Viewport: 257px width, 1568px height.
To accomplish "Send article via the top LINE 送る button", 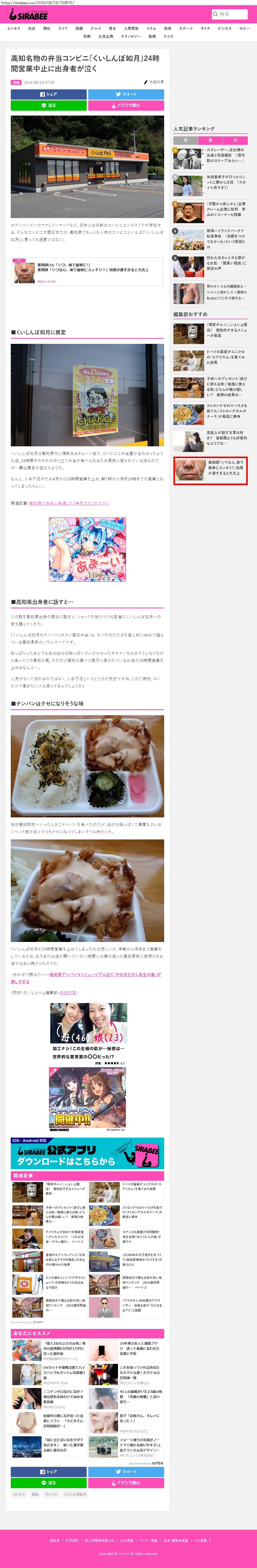I will (x=49, y=105).
